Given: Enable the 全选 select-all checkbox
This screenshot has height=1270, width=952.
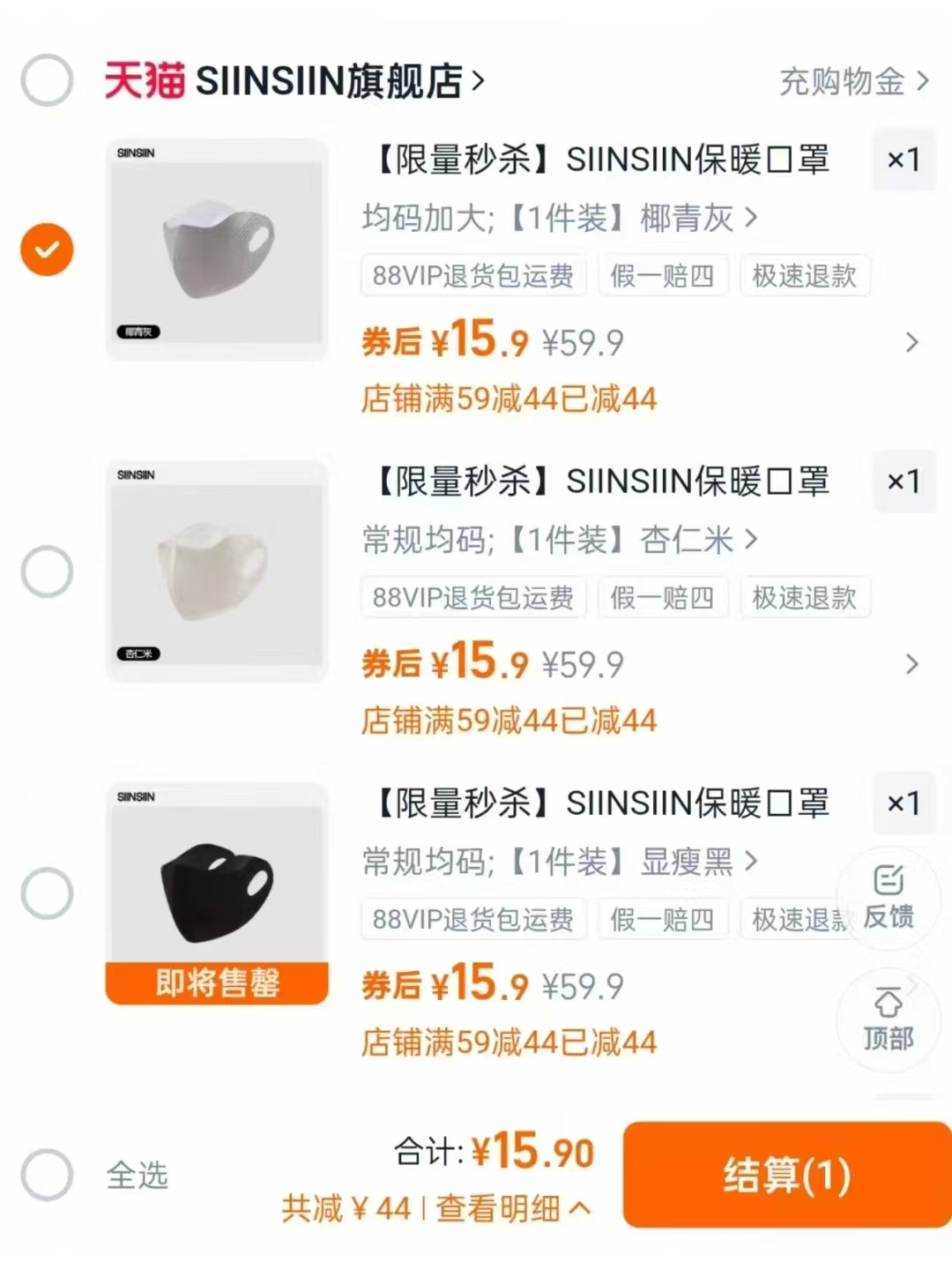Looking at the screenshot, I should pos(46,1174).
